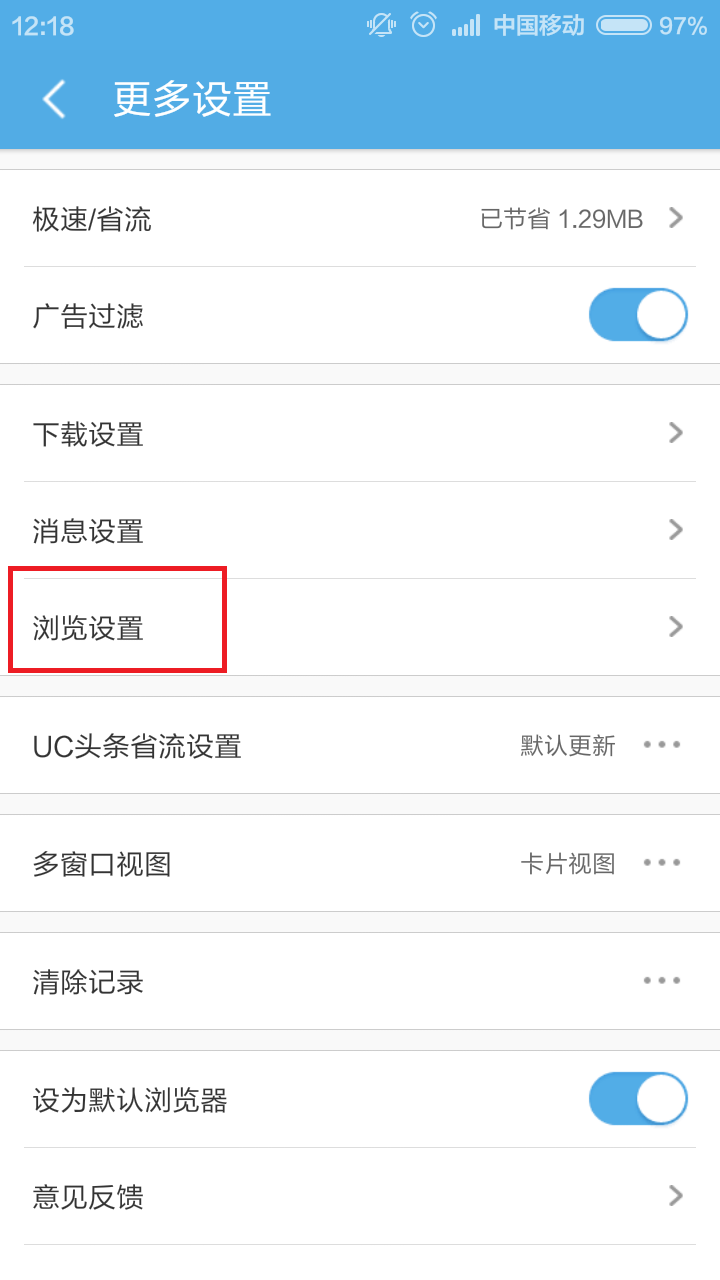Tap the 12:18 clock in status bar

pyautogui.click(x=42, y=25)
